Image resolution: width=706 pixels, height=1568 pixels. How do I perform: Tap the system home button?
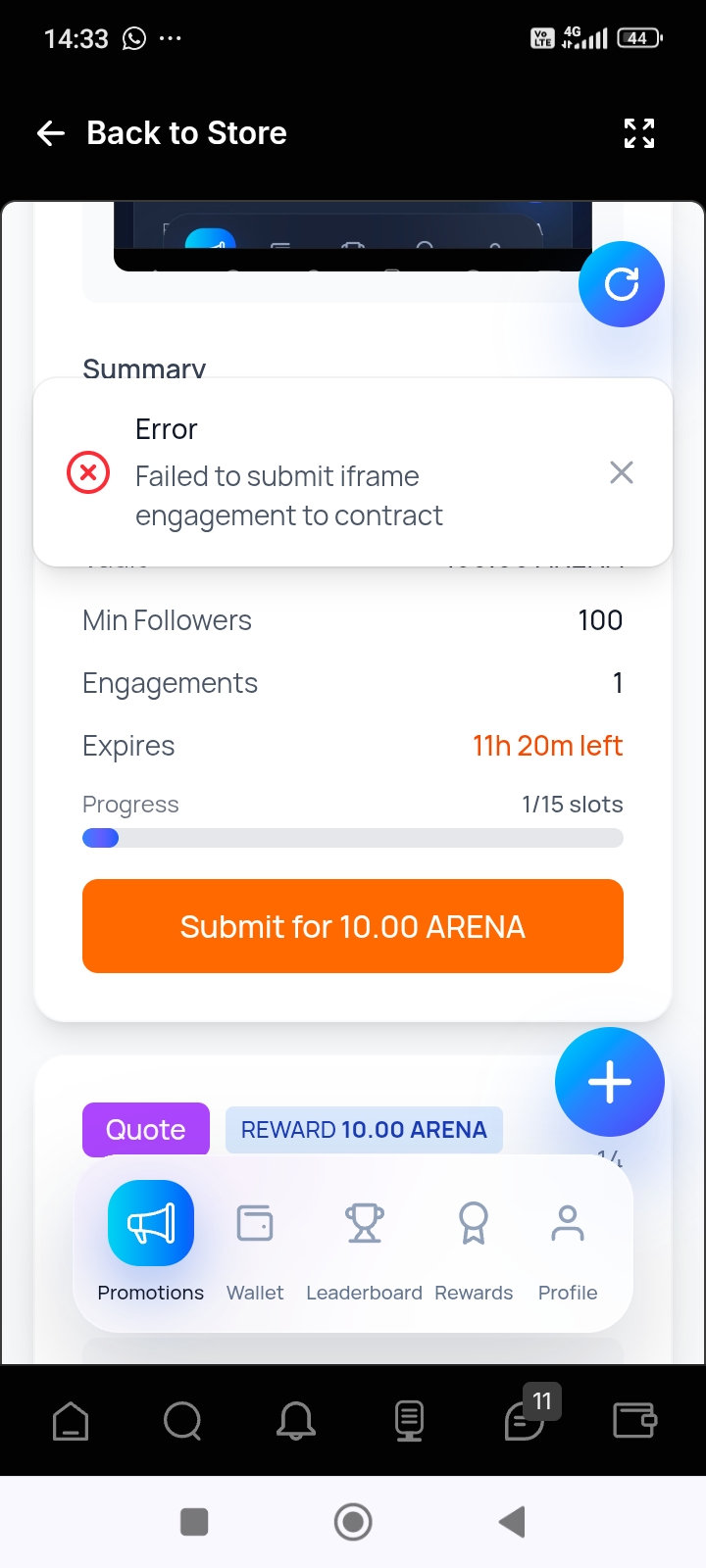[353, 1522]
